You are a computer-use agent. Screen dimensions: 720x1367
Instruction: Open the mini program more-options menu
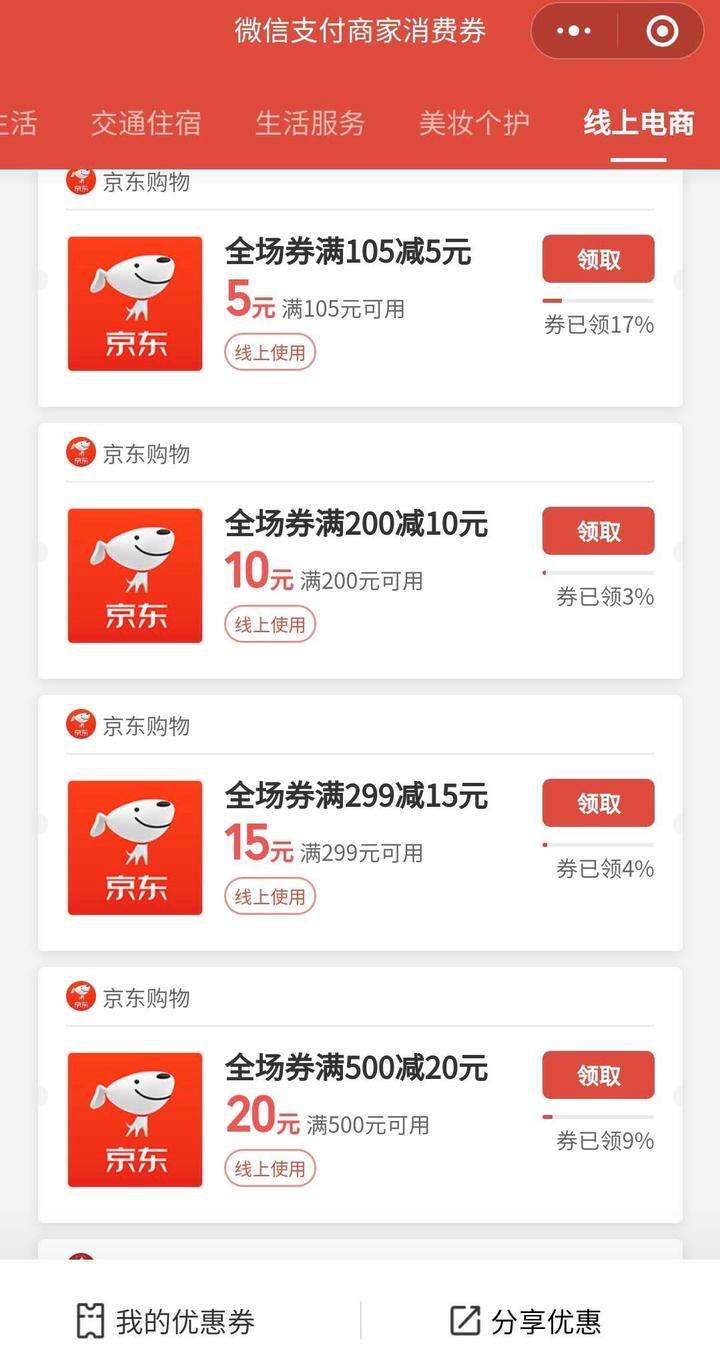(x=574, y=31)
